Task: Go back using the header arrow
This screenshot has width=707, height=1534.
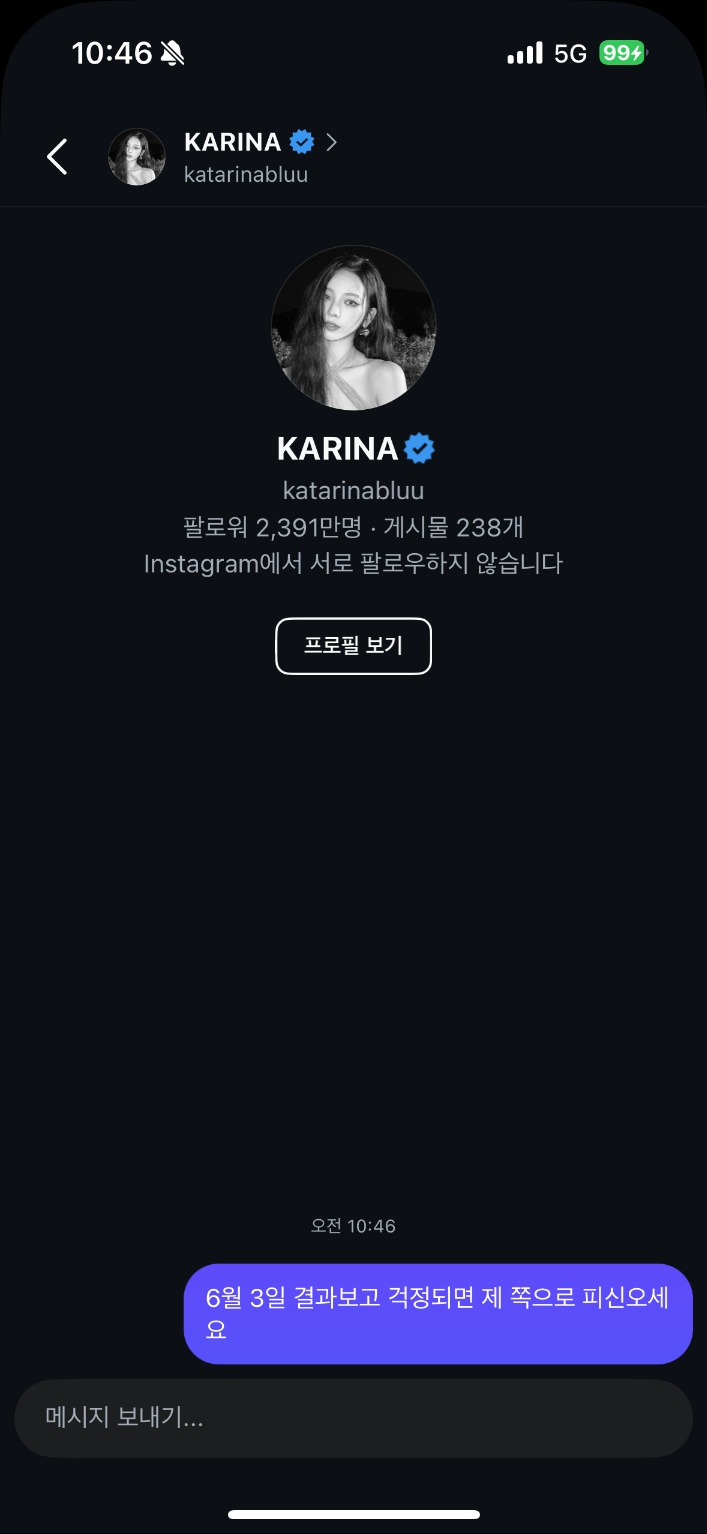Action: coord(57,157)
